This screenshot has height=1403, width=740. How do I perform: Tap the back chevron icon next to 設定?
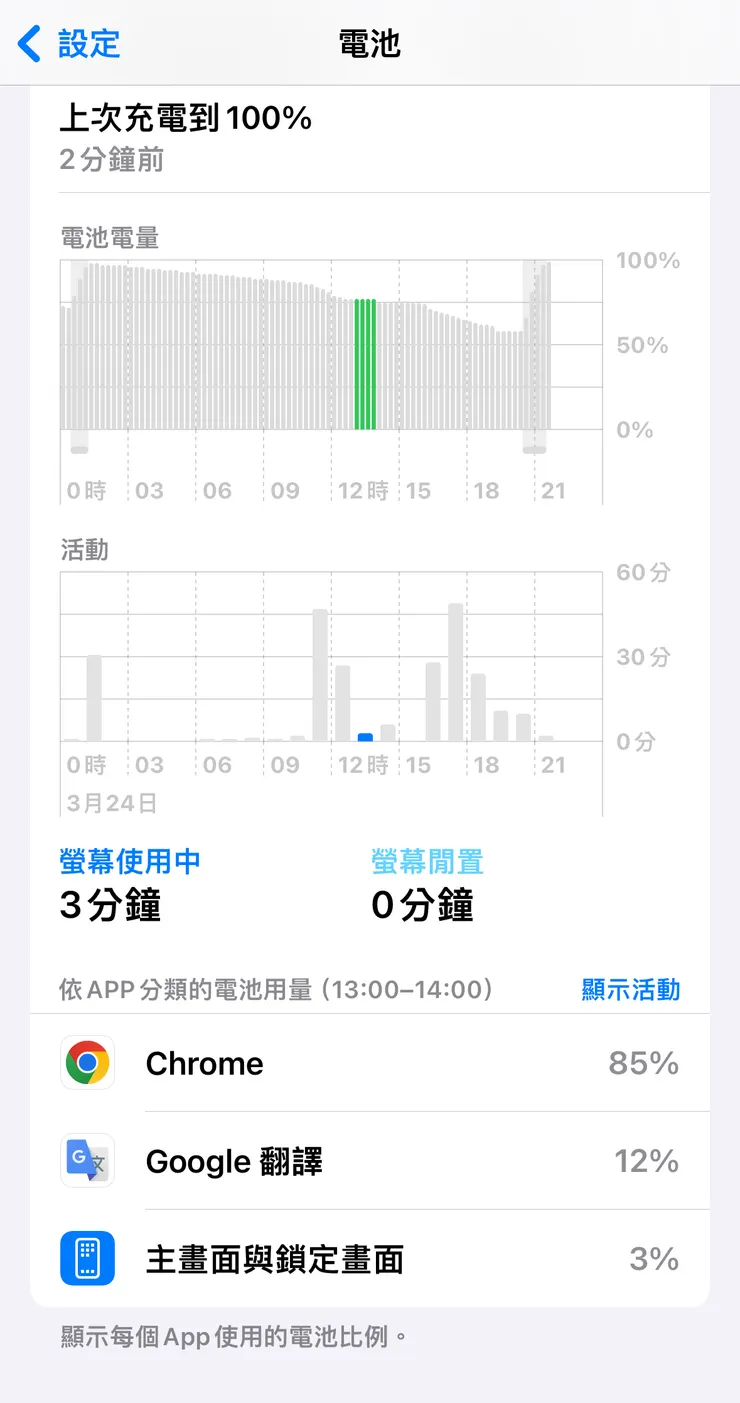(x=26, y=44)
